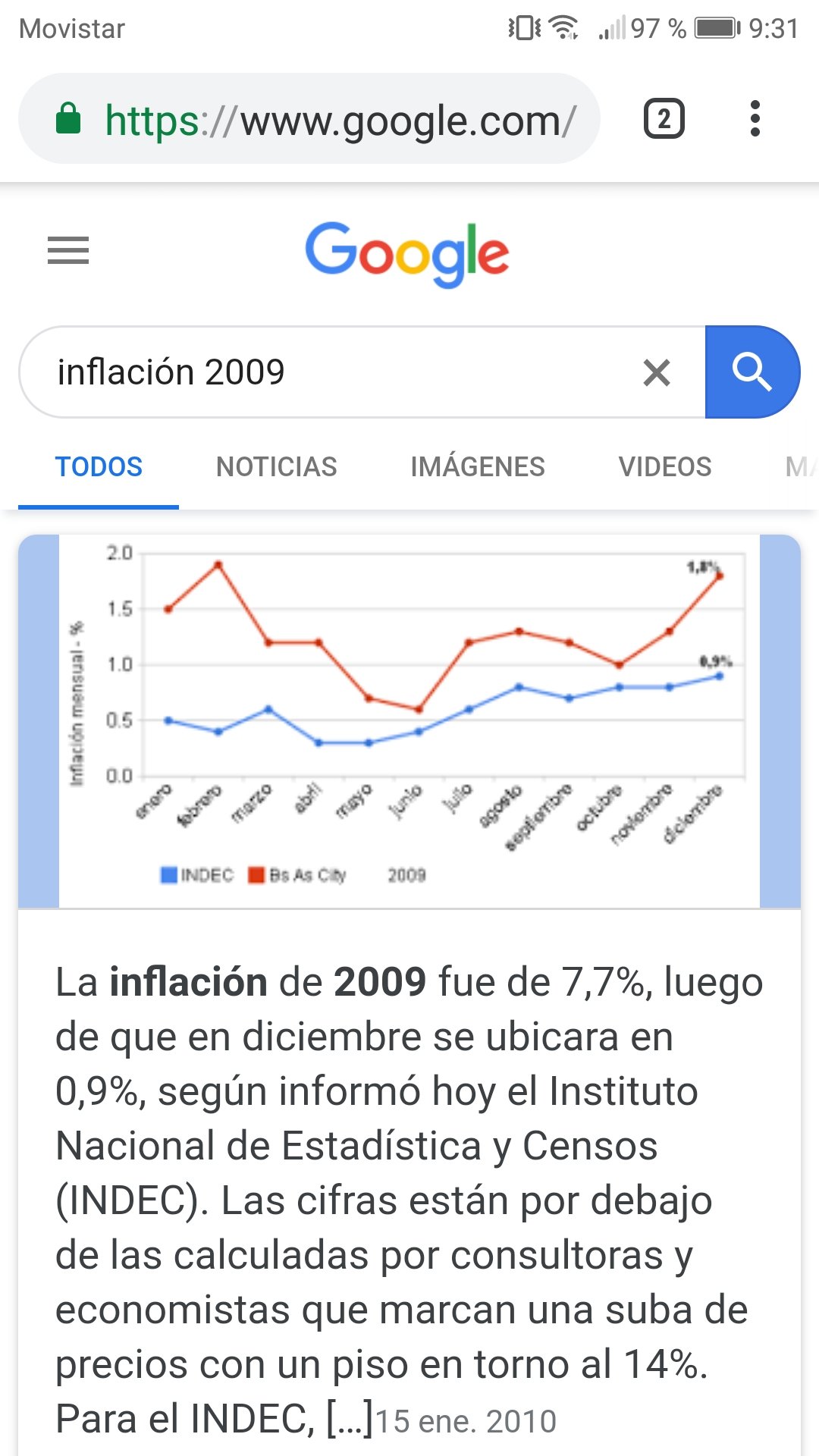This screenshot has height=1456, width=819.
Task: Select the TODOS results tab
Action: point(99,467)
